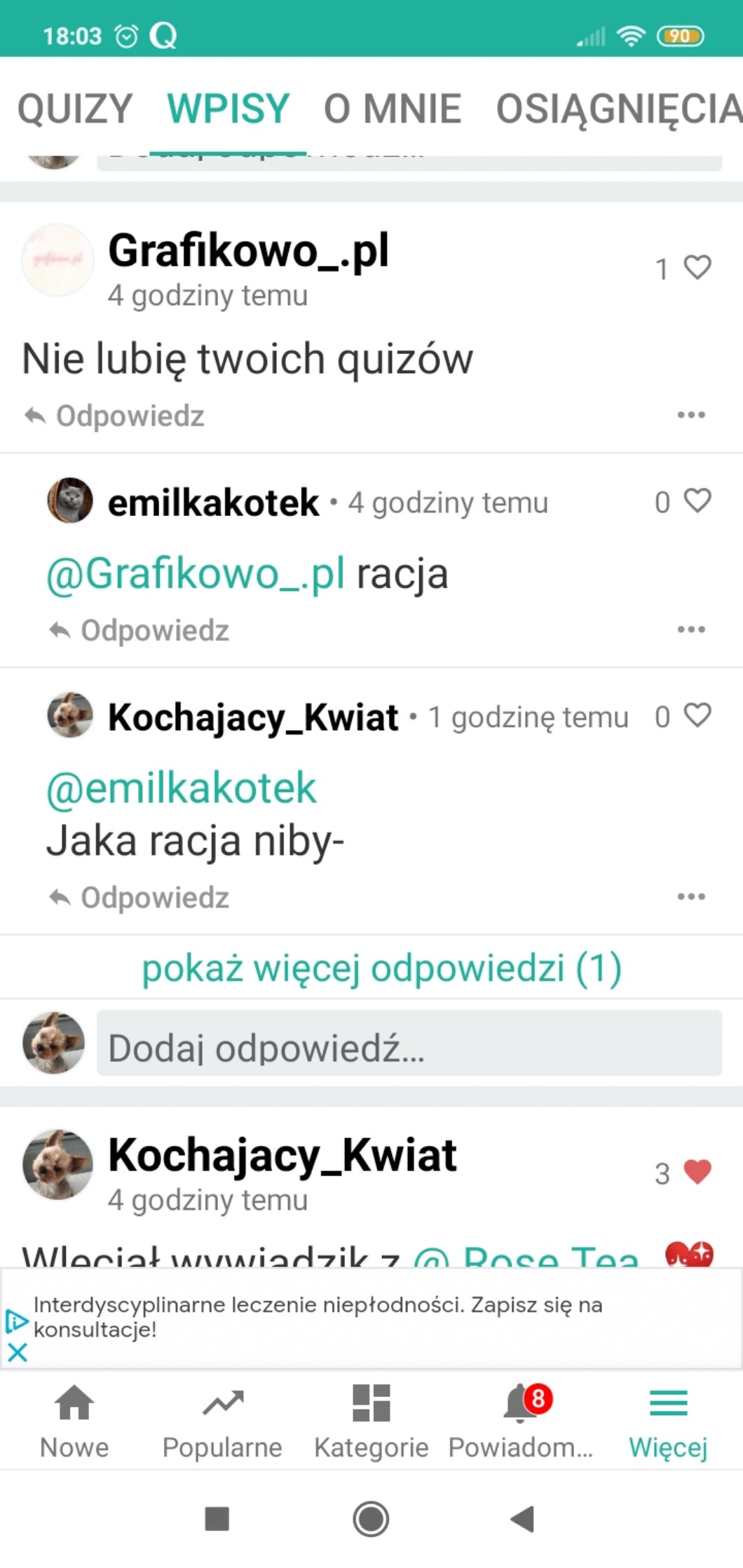Show more replies (1)
Image resolution: width=743 pixels, height=1568 pixels.
point(381,968)
